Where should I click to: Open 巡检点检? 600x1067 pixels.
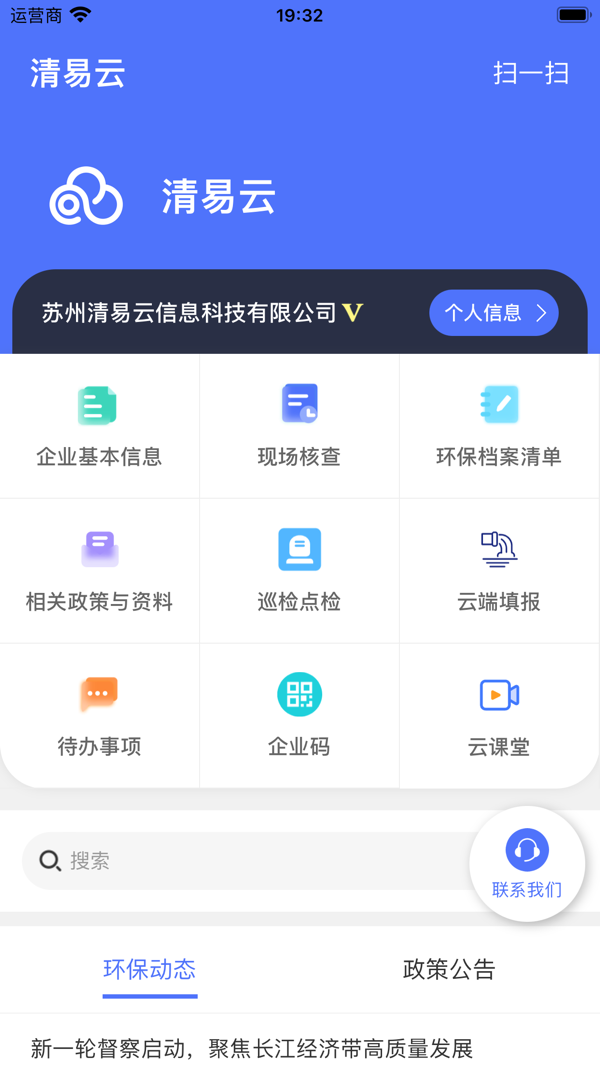tap(299, 572)
